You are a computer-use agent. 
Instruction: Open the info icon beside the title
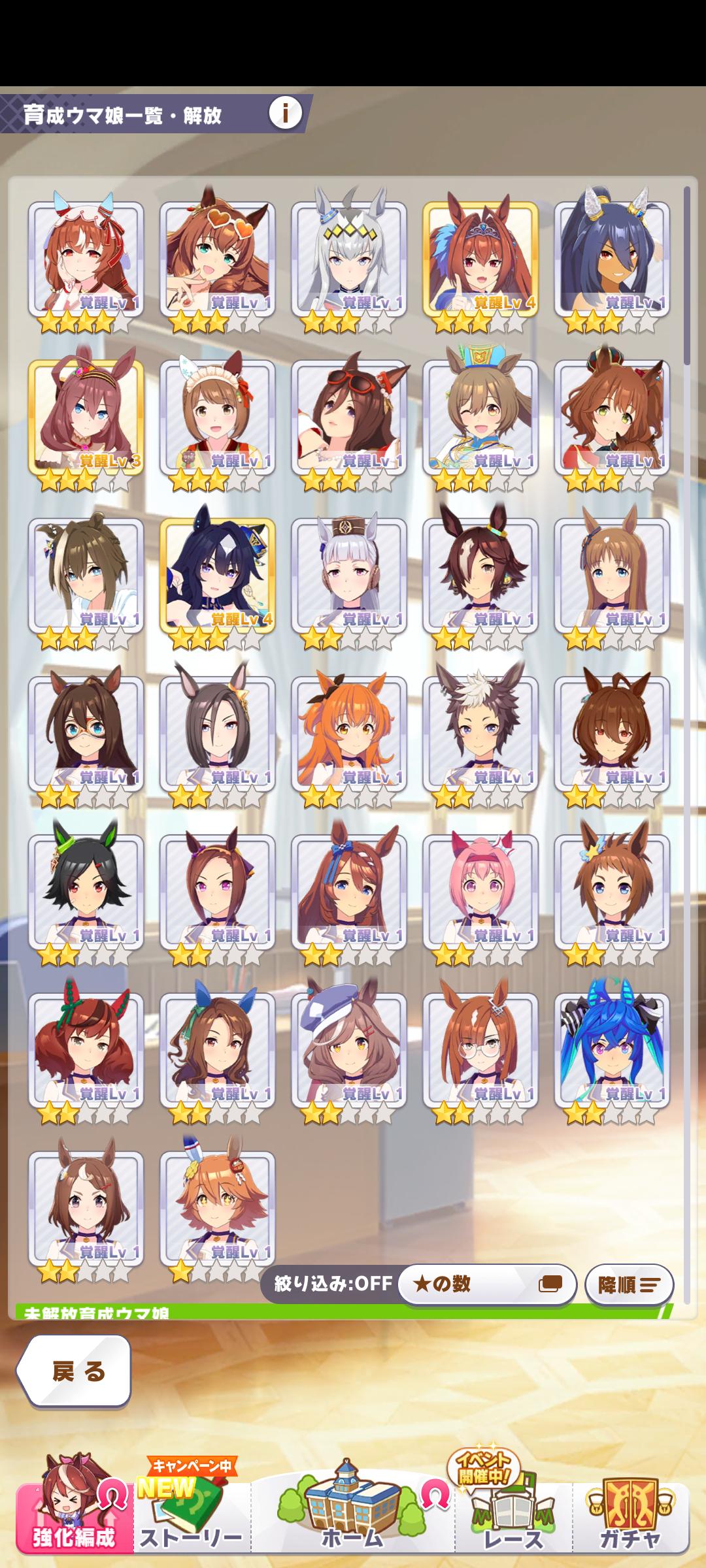pos(285,114)
